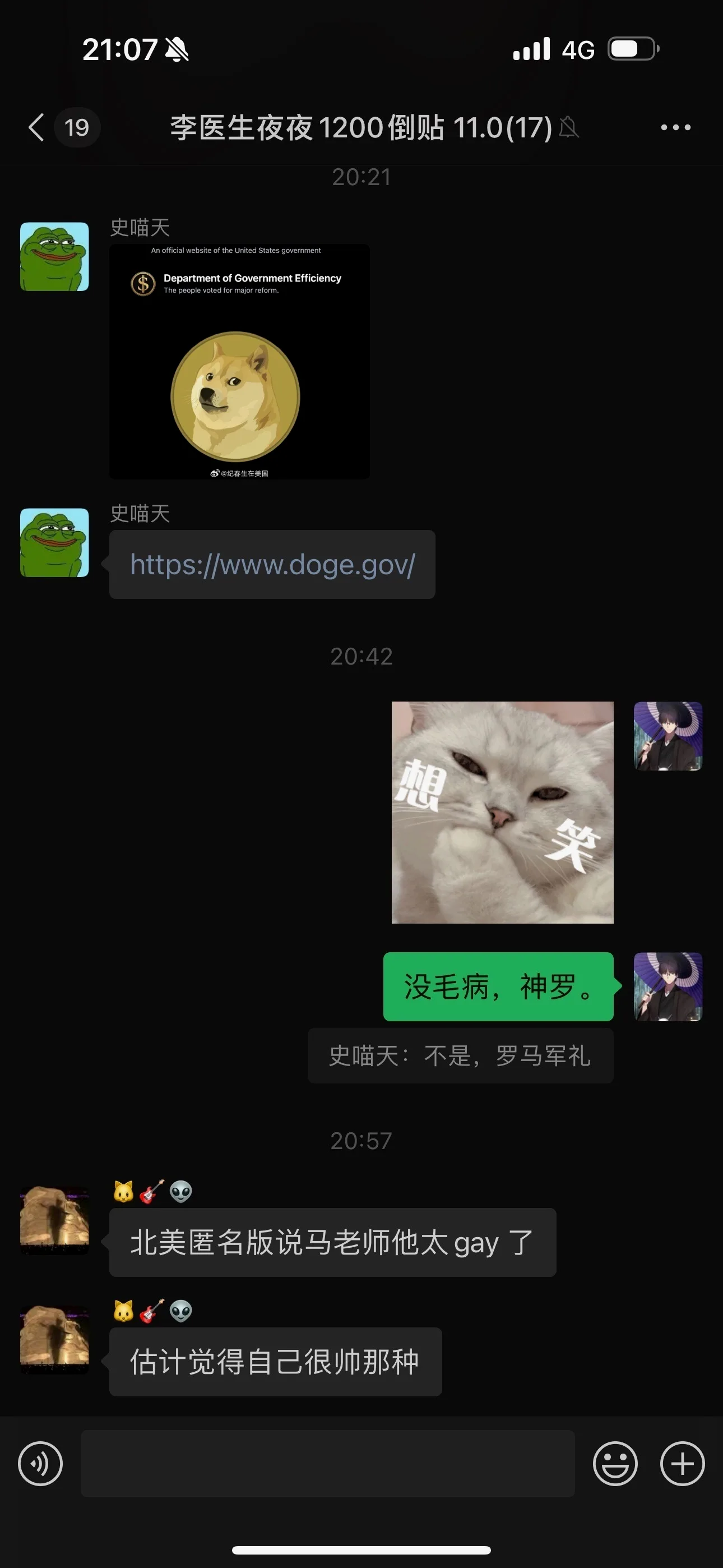Screen dimensions: 723x1568
Task: Focus the message text field
Action: (327, 1463)
